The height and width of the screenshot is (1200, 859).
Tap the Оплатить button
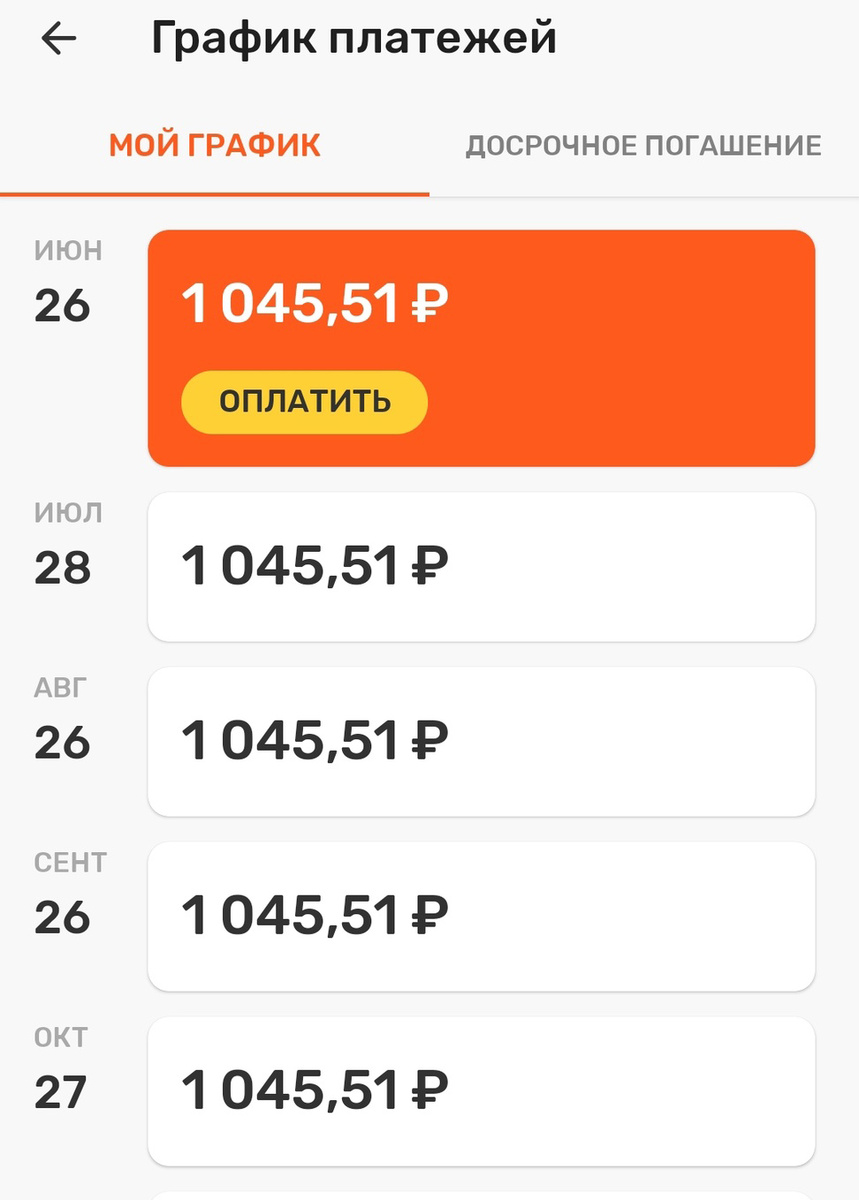304,403
